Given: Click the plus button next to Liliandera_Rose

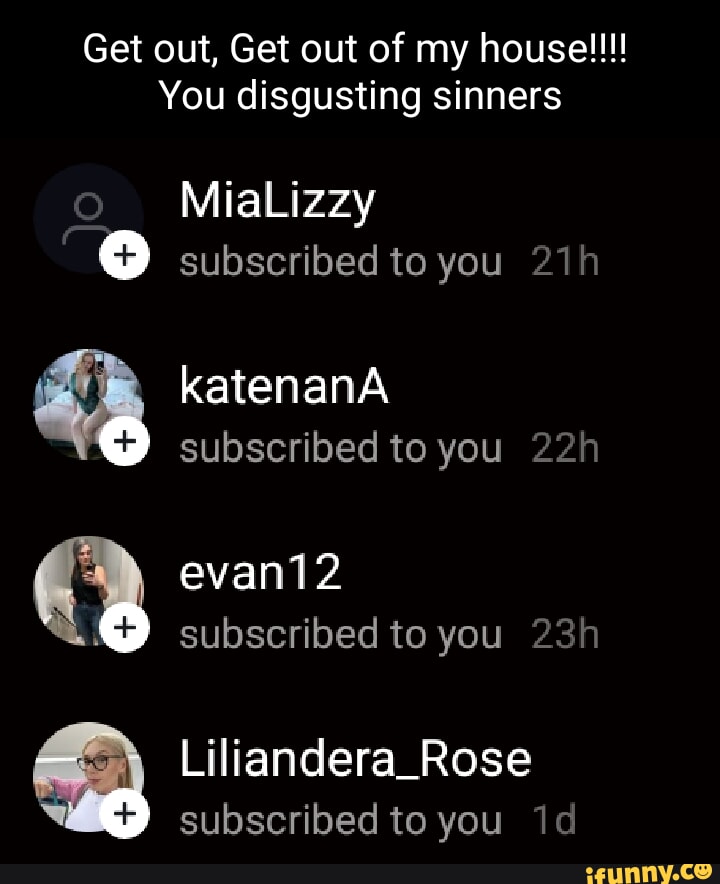Looking at the screenshot, I should click(125, 815).
